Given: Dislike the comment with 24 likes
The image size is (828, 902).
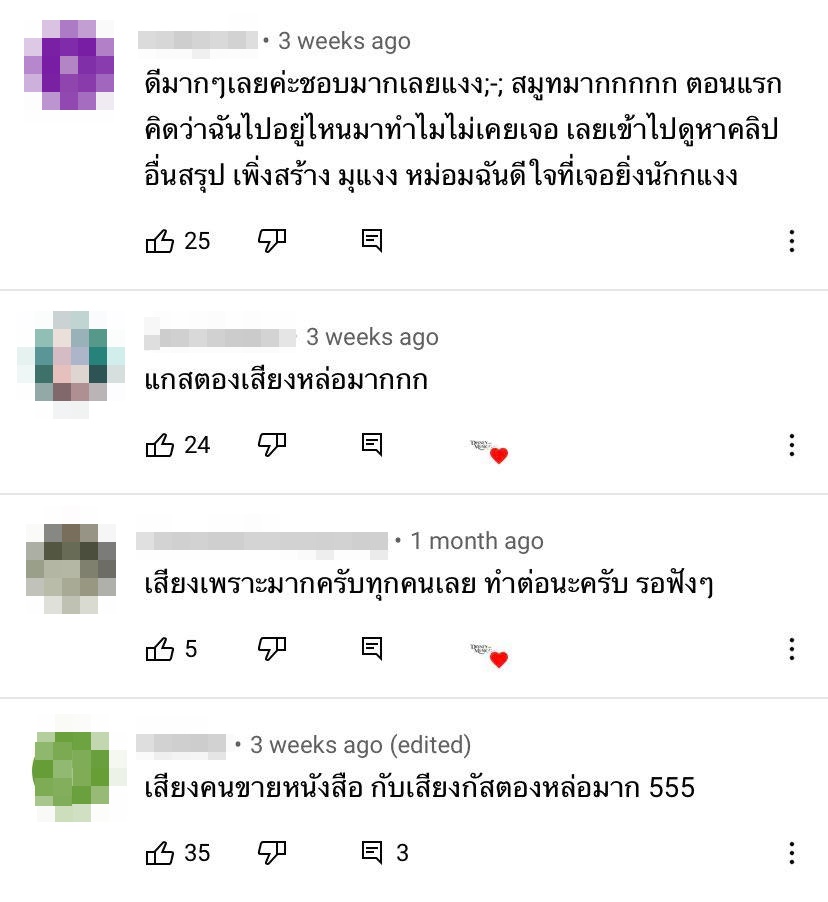Looking at the screenshot, I should [272, 444].
